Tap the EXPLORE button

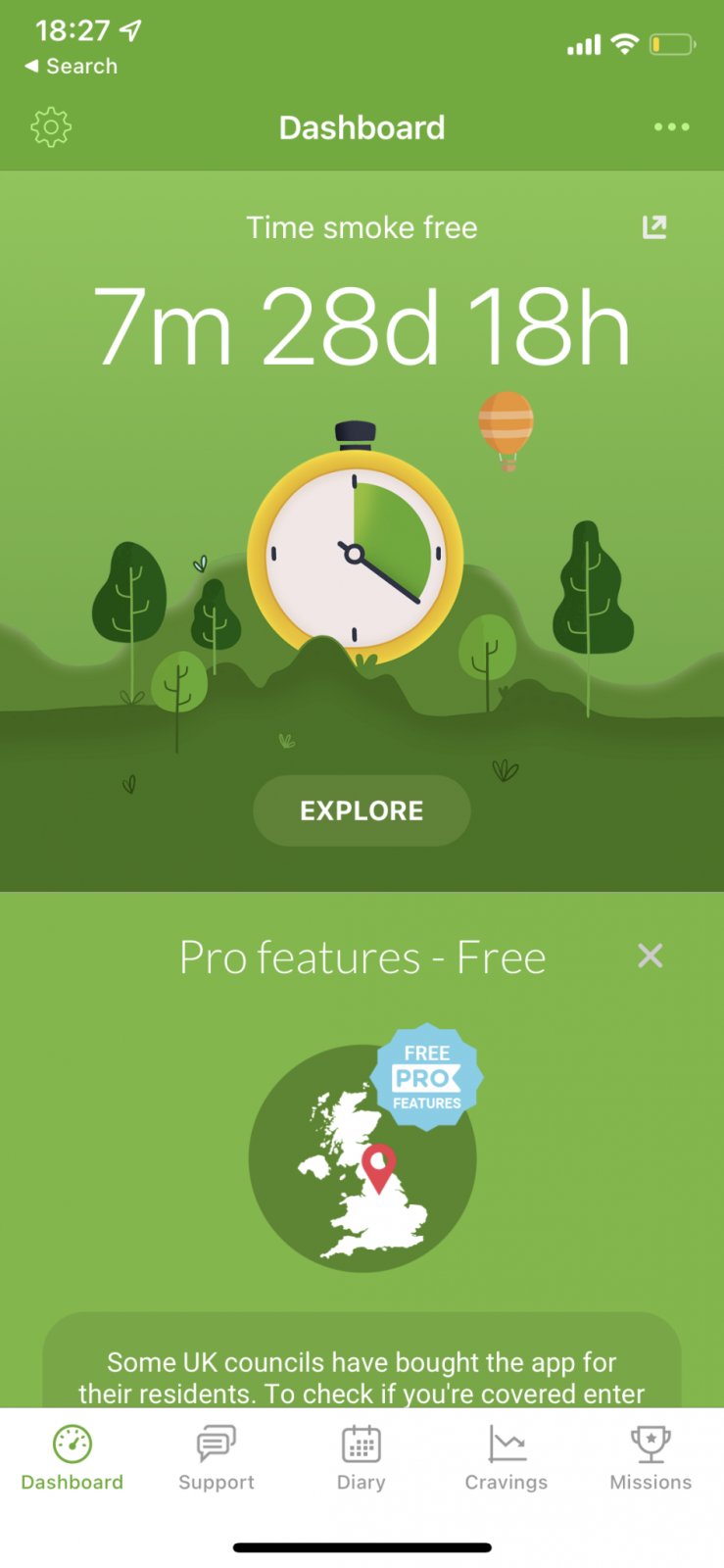click(x=362, y=810)
